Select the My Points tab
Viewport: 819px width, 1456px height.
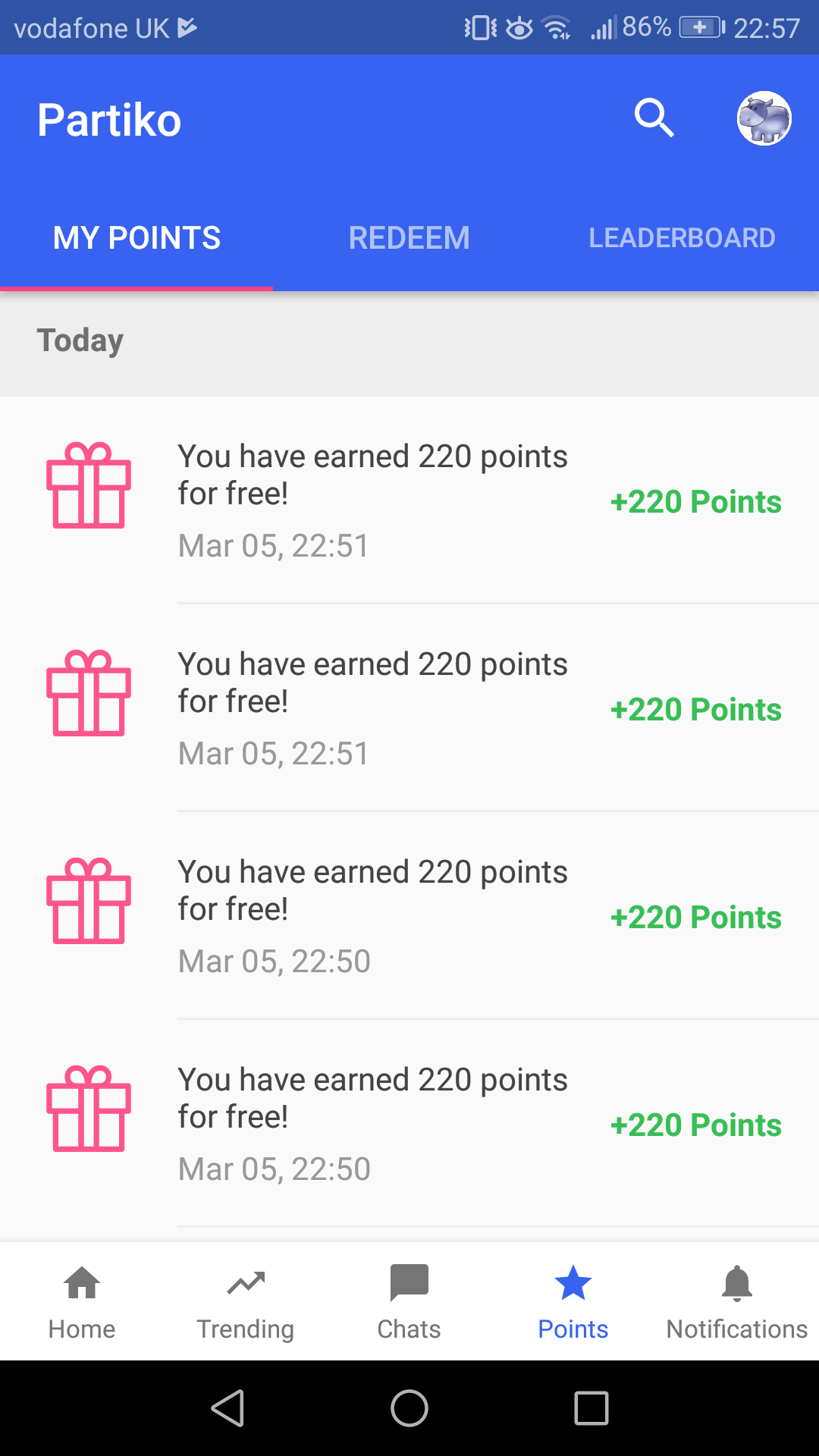[x=136, y=238]
